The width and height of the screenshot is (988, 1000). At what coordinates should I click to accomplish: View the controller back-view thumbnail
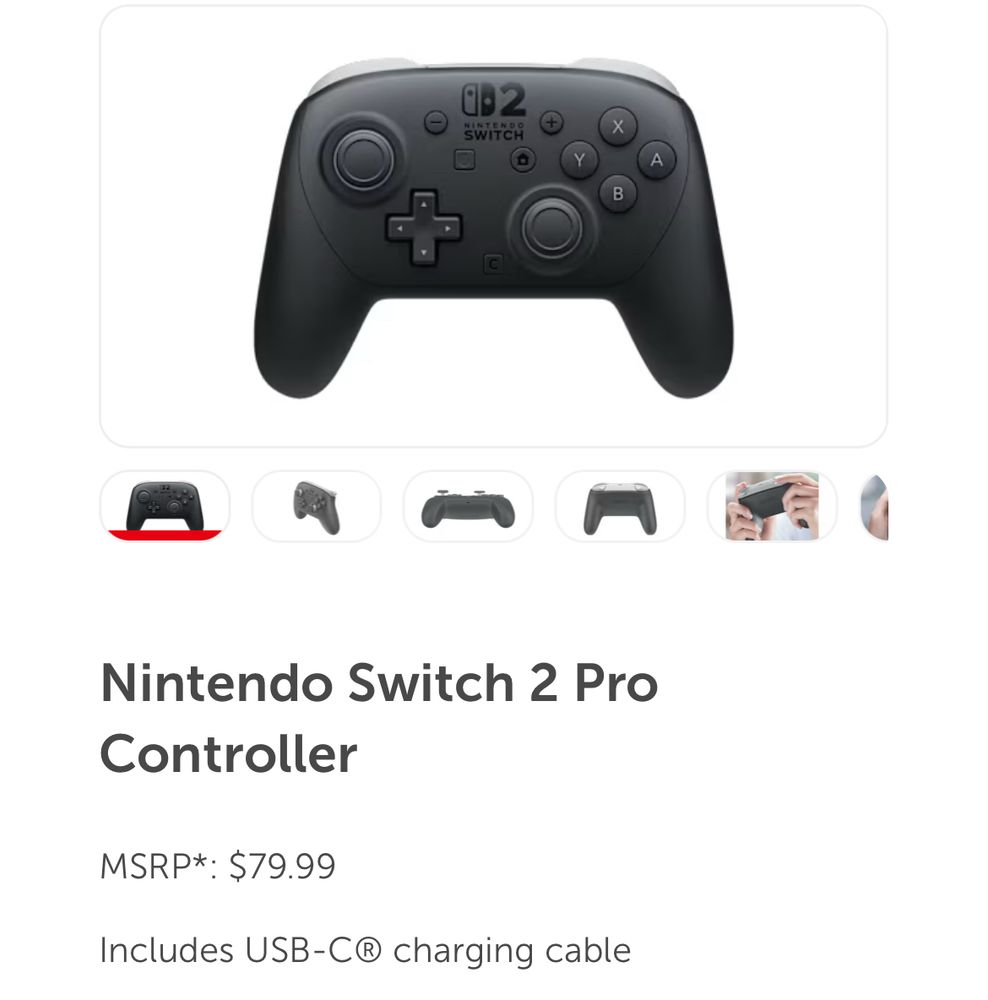pyautogui.click(x=620, y=505)
